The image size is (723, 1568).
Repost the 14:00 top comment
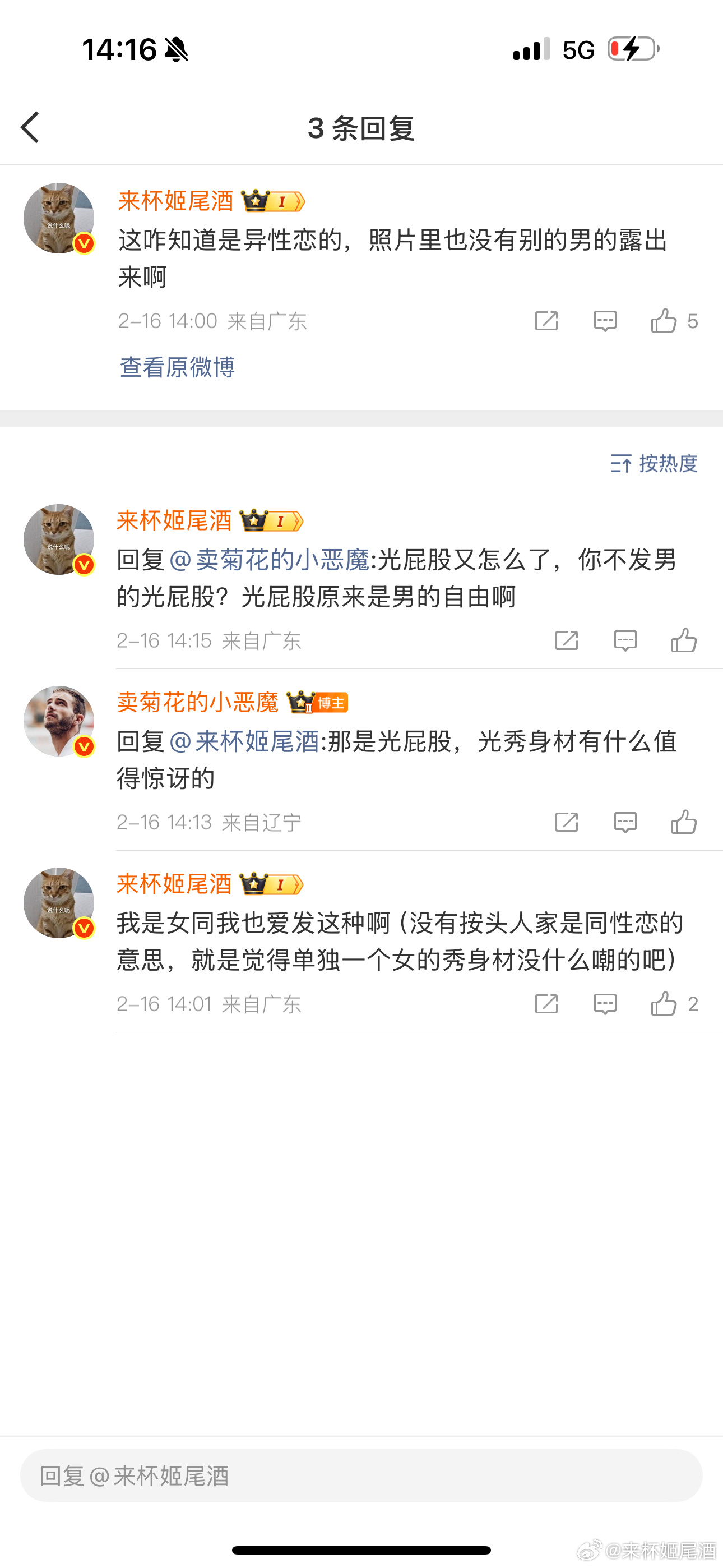pos(546,321)
